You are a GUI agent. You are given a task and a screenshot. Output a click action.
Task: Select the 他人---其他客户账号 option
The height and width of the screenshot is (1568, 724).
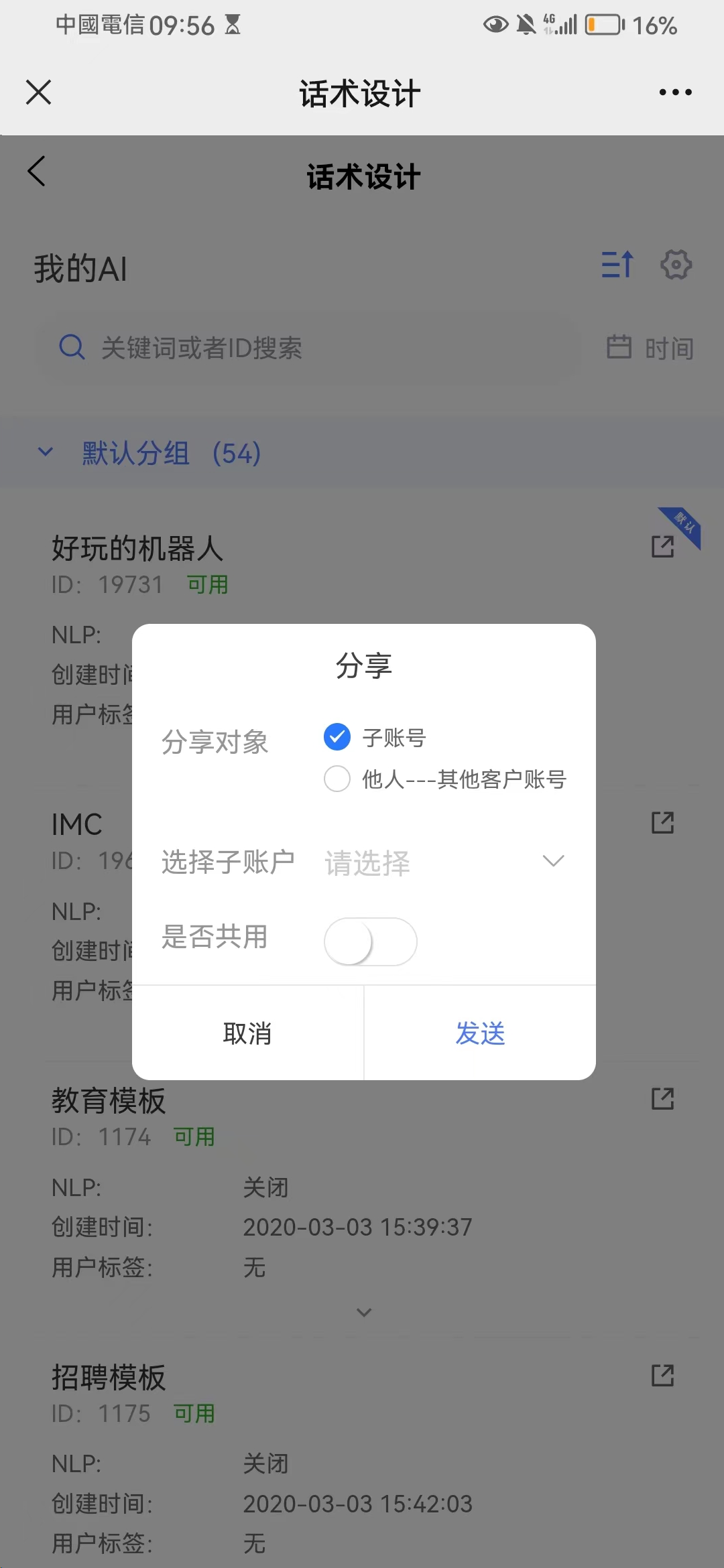(337, 779)
